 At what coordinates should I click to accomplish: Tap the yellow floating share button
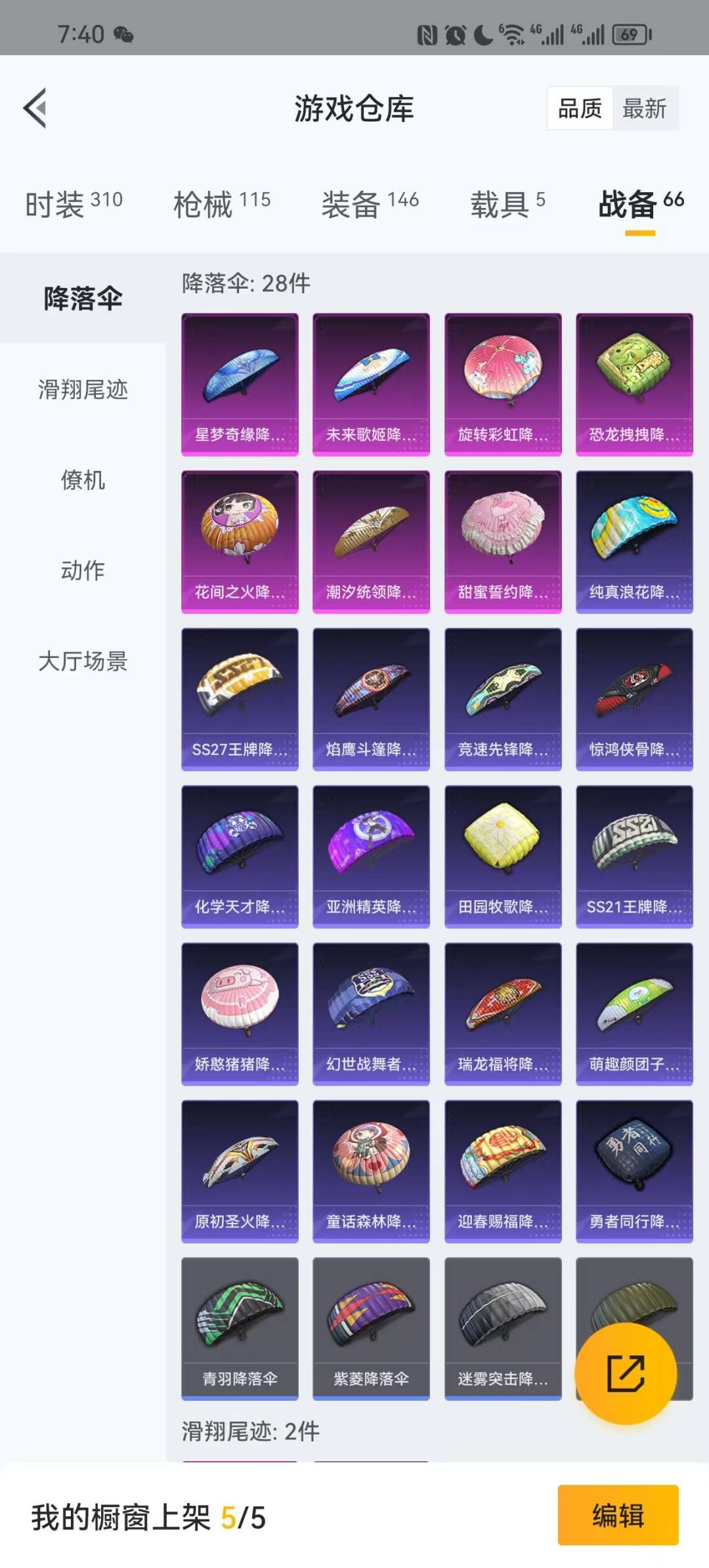626,1373
